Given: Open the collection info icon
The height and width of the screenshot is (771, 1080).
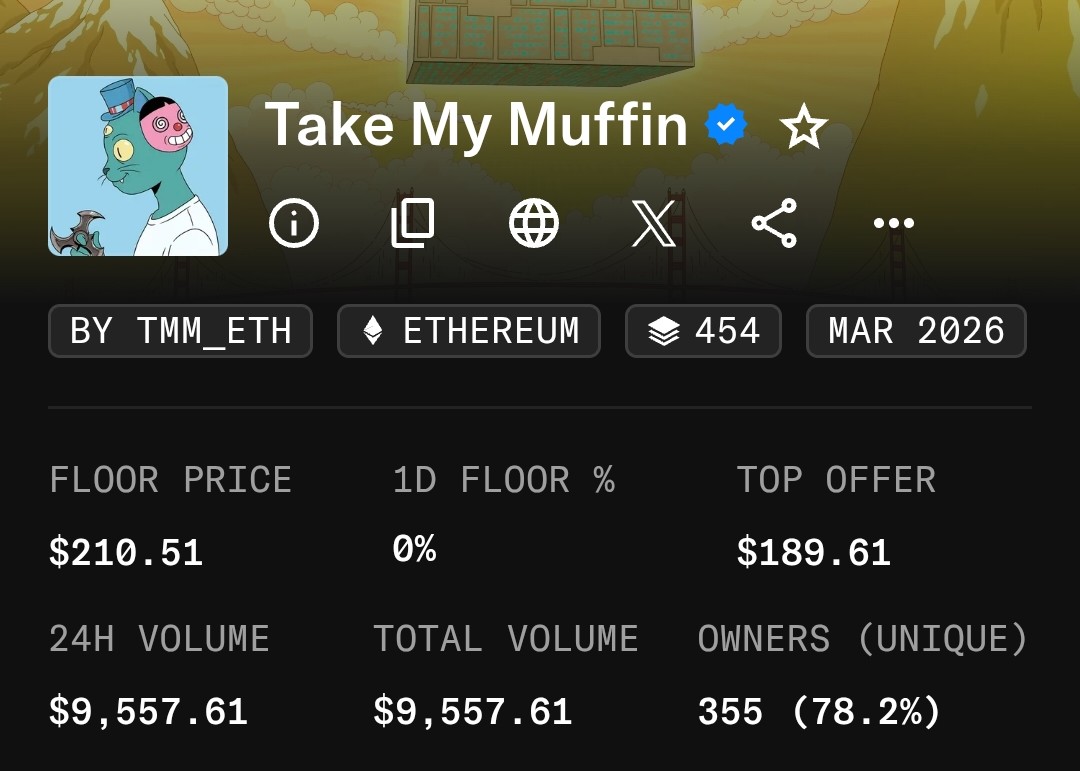Looking at the screenshot, I should click(294, 223).
